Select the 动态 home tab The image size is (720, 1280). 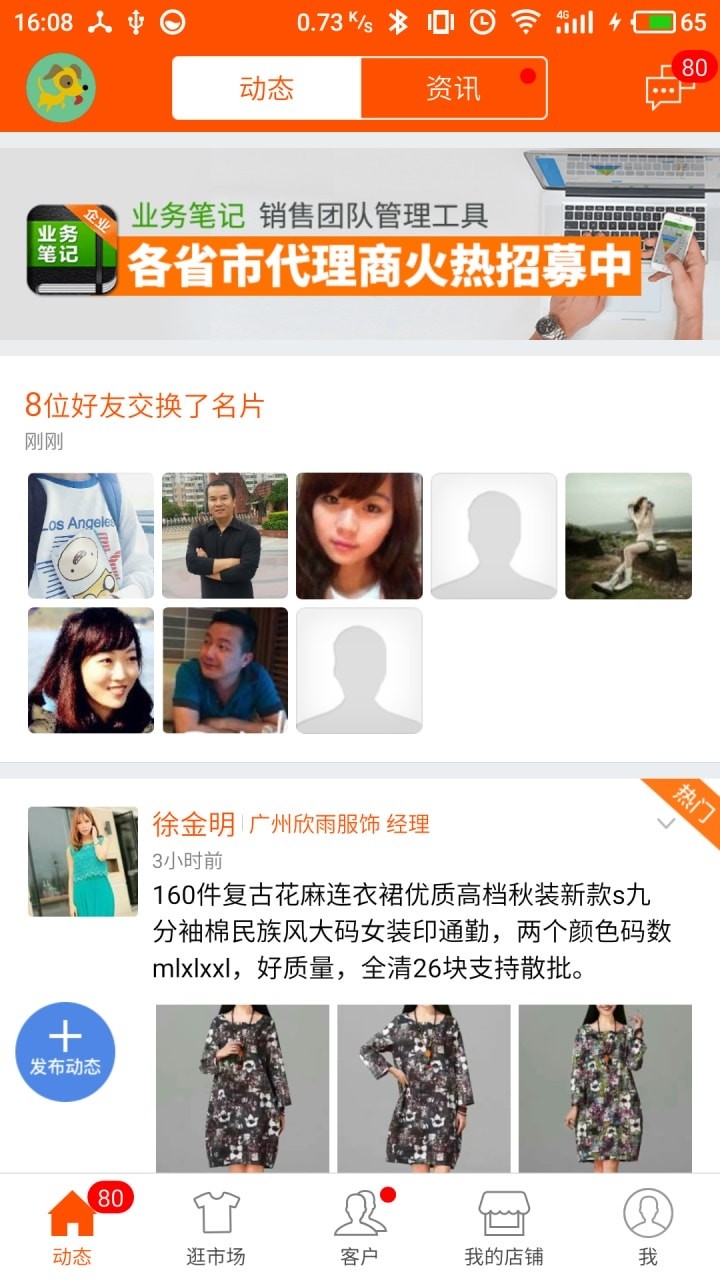(x=72, y=1227)
